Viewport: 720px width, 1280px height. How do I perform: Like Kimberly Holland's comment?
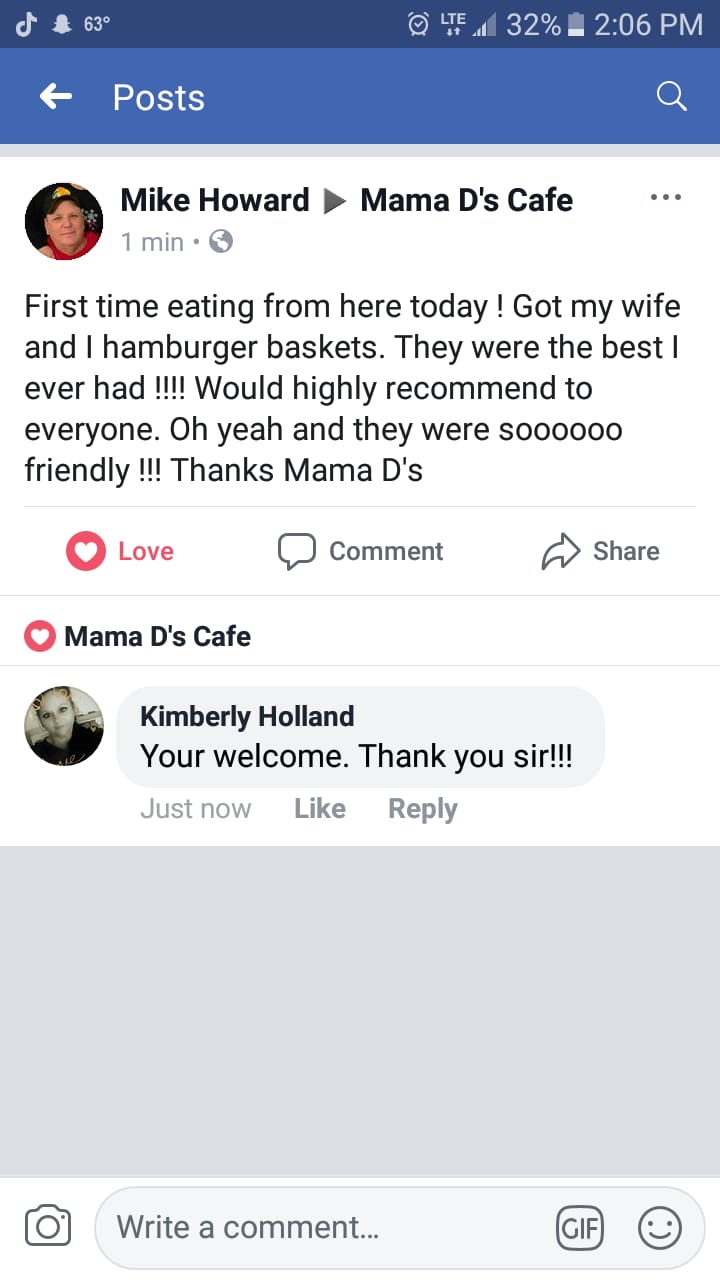click(319, 808)
